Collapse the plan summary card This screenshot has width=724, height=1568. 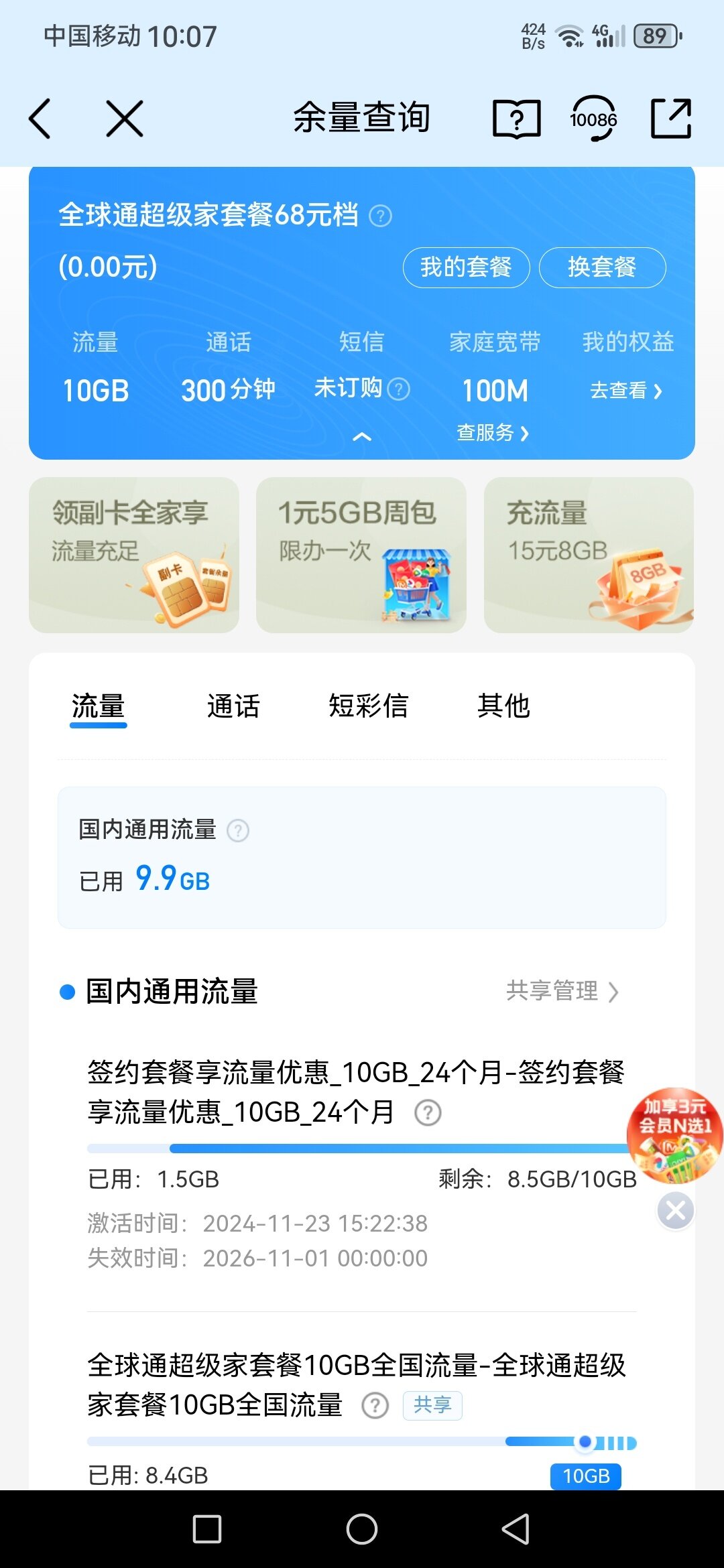(x=361, y=437)
